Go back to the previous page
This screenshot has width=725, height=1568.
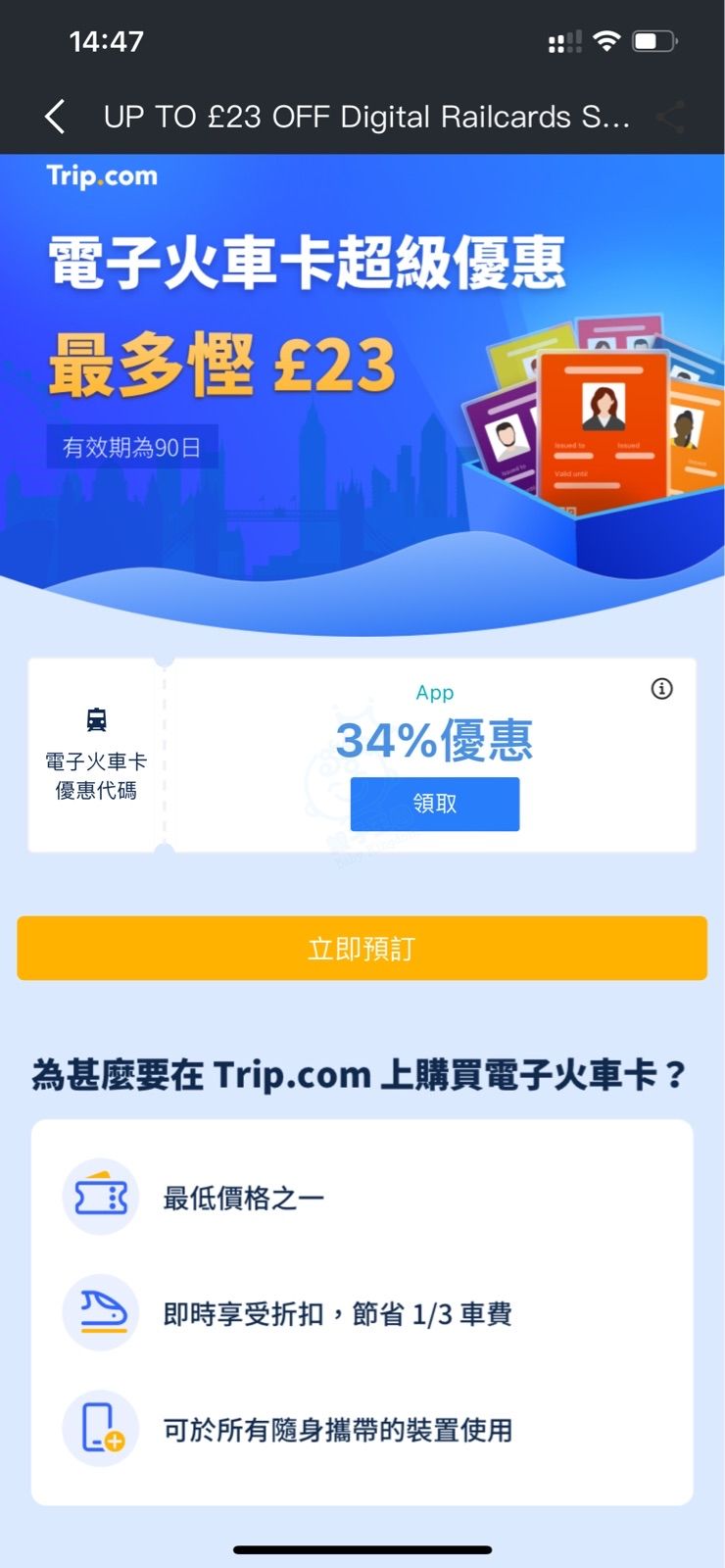(56, 117)
